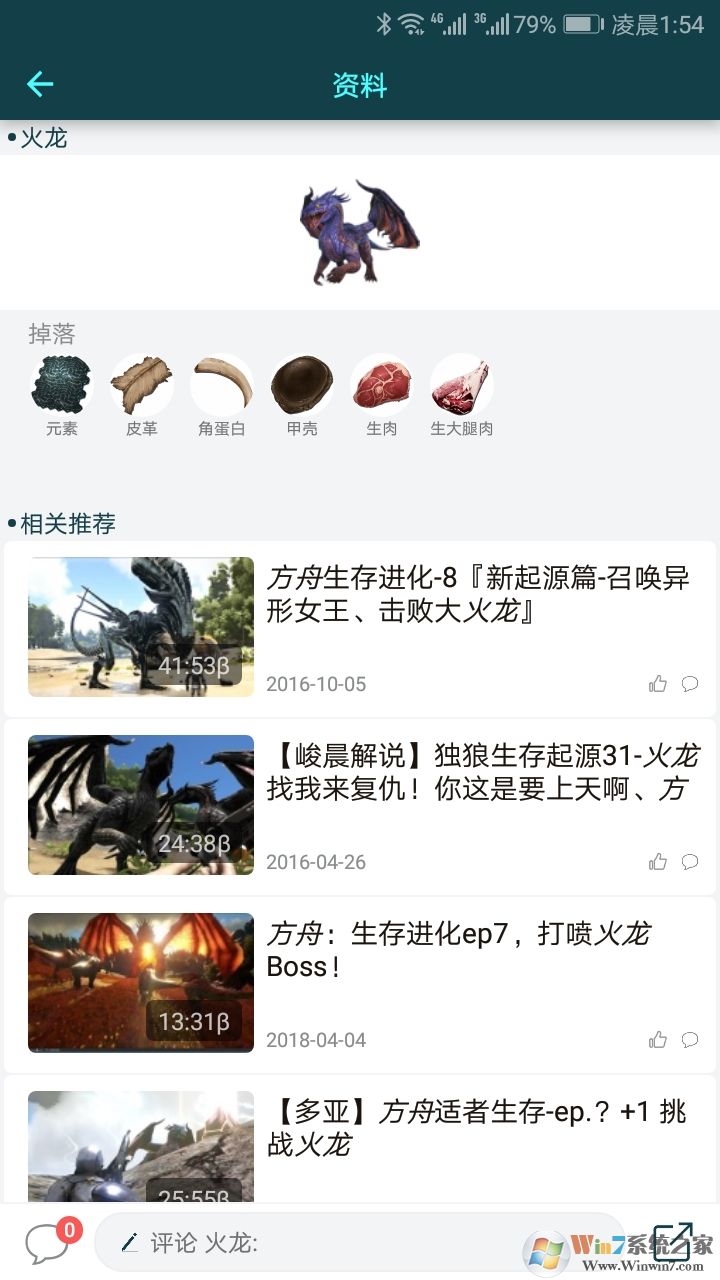Switch to the 资料 title tab

tap(360, 85)
